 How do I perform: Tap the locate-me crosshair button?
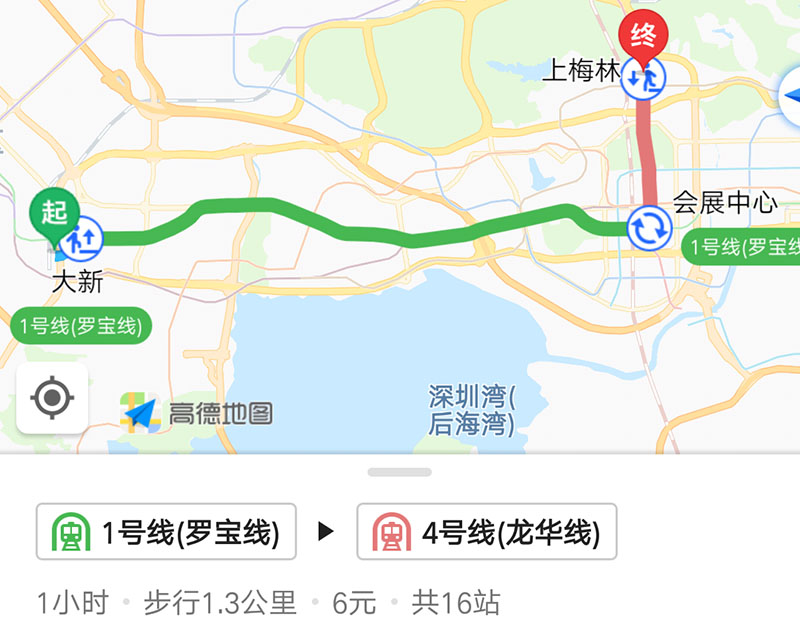click(52, 398)
